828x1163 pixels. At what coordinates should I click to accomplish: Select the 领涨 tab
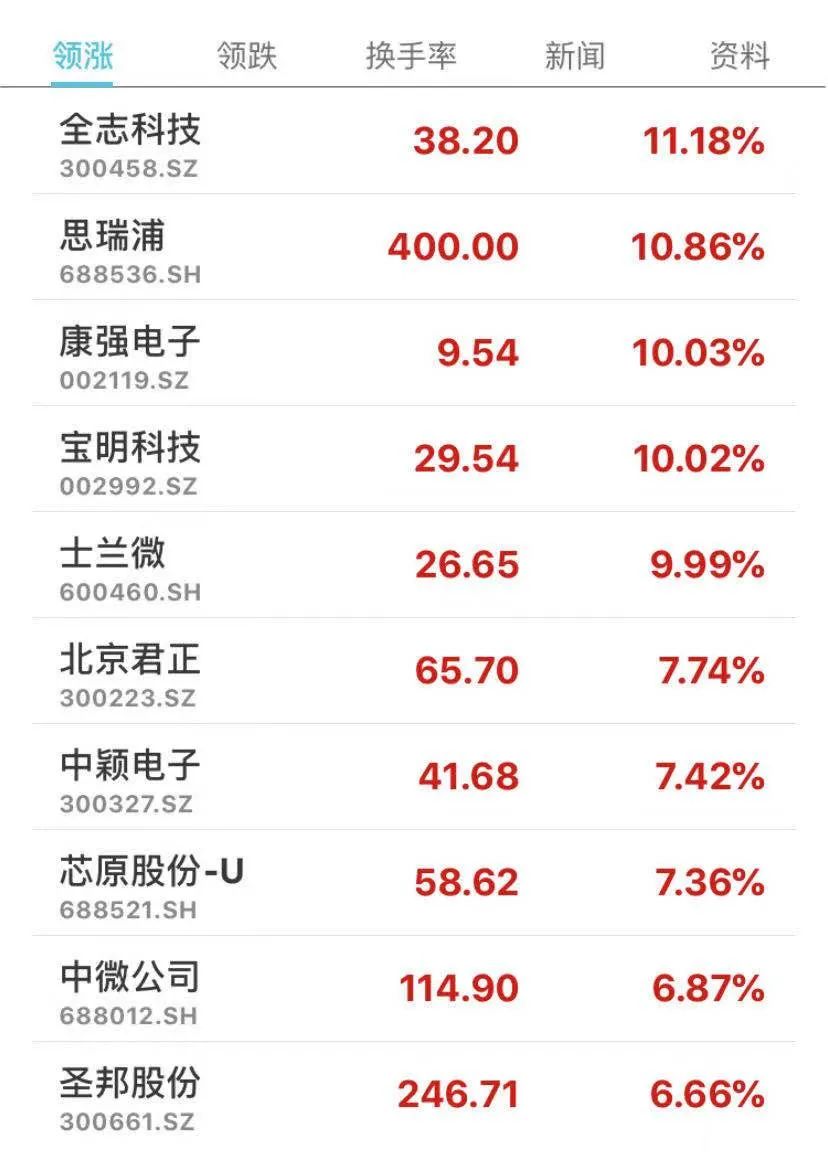[83, 56]
